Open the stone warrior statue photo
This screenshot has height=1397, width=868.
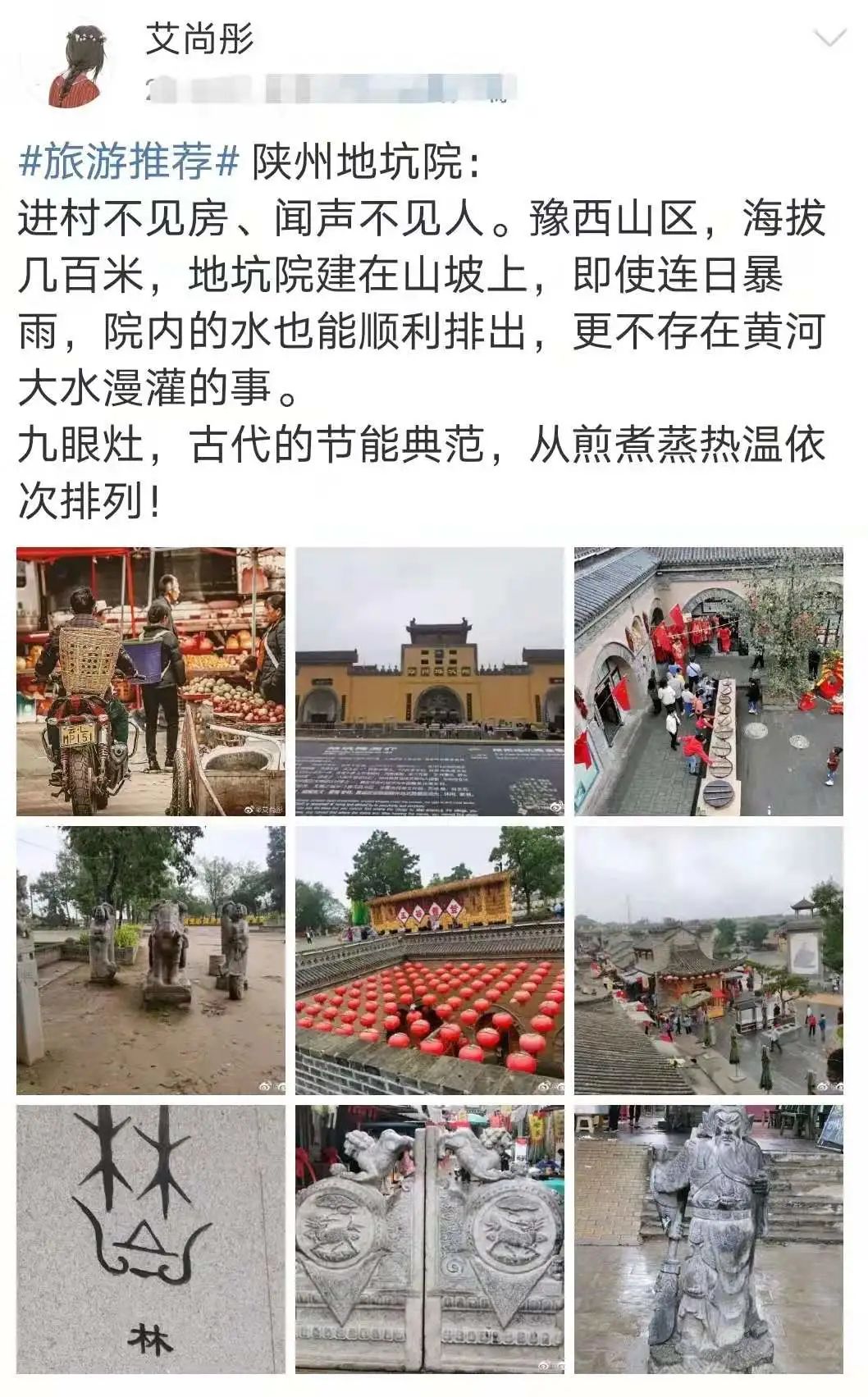[x=709, y=1239]
